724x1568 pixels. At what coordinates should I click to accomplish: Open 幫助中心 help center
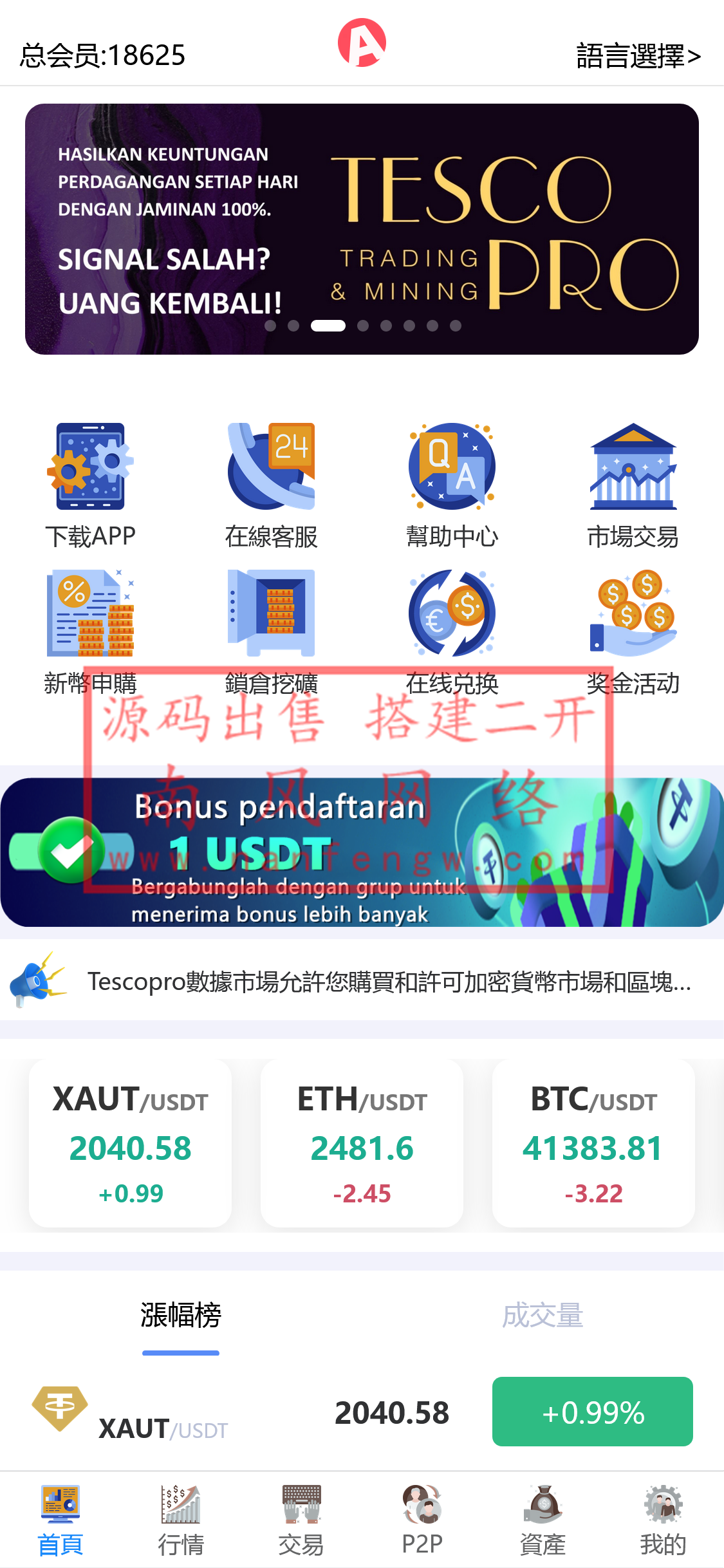(x=452, y=486)
